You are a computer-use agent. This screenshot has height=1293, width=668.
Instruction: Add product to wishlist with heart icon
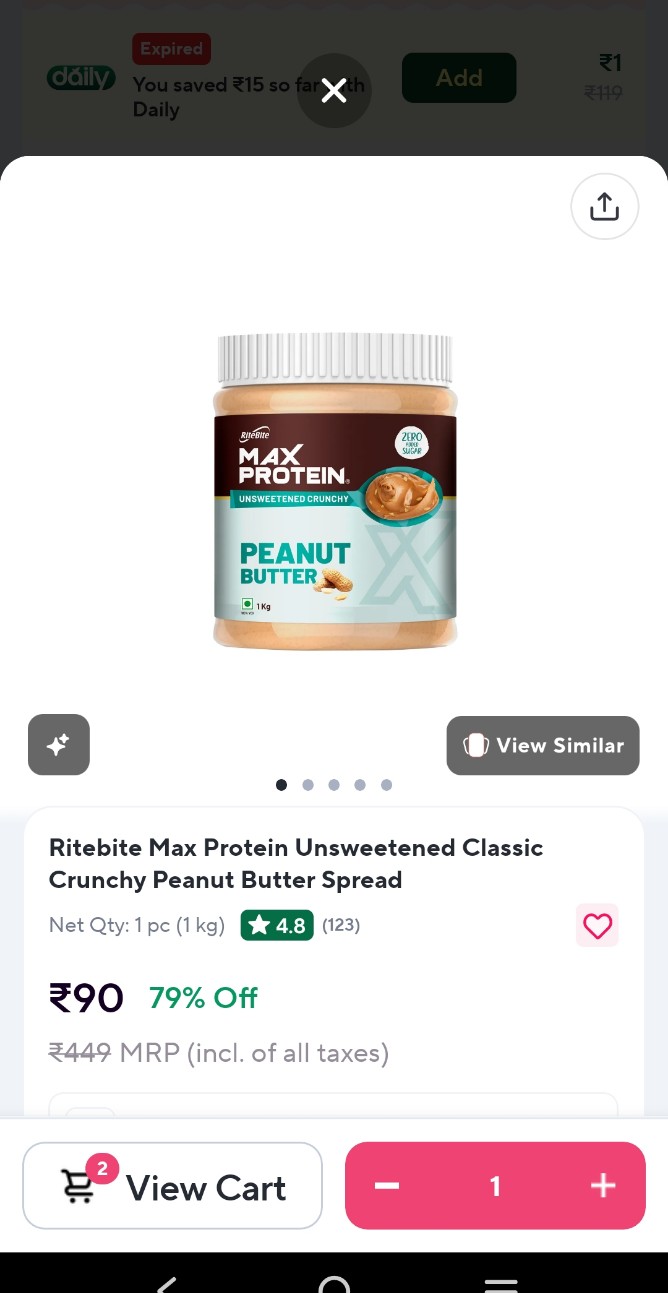(x=597, y=926)
